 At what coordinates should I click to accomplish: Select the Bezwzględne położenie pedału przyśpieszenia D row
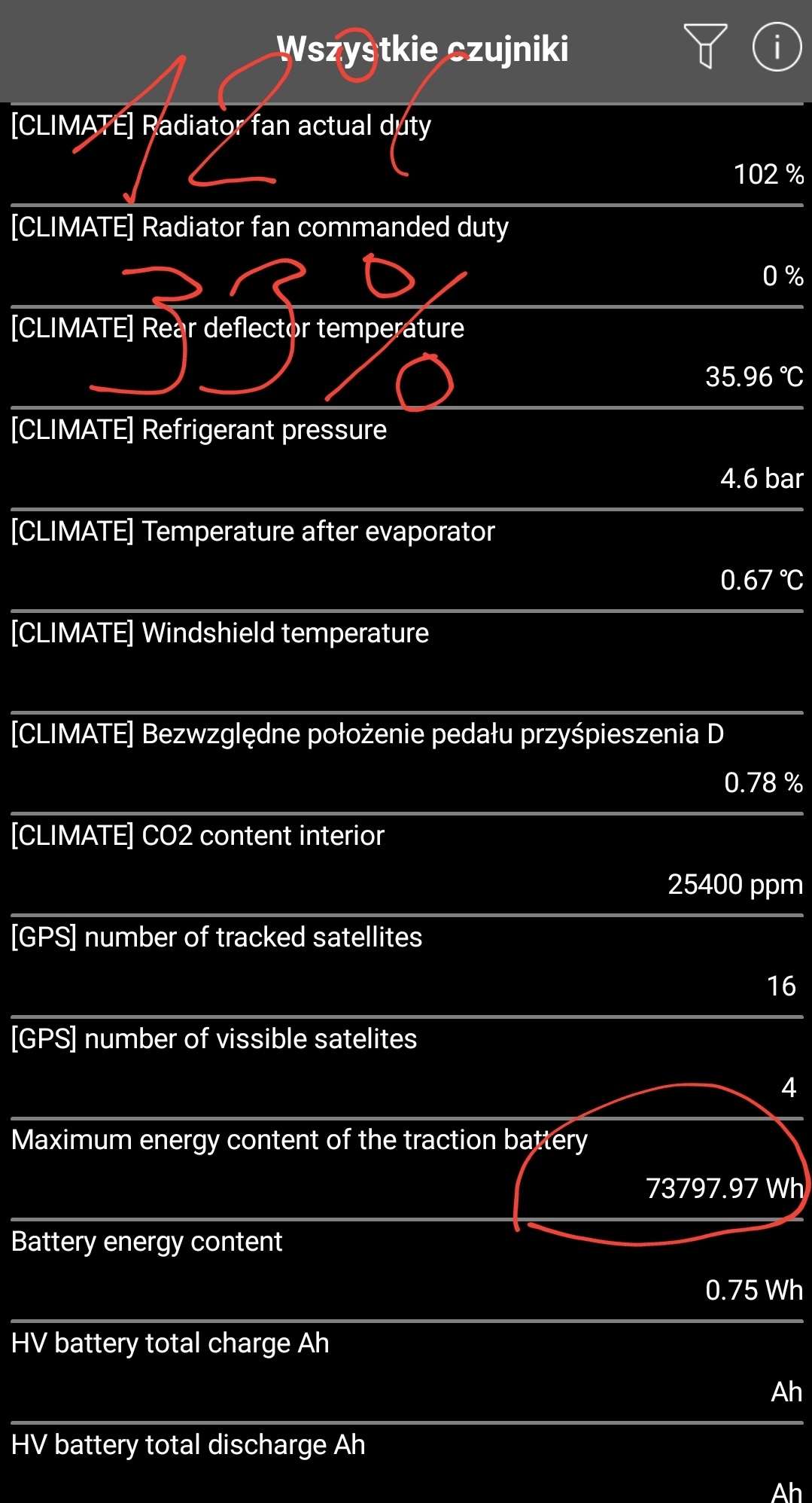[406, 764]
